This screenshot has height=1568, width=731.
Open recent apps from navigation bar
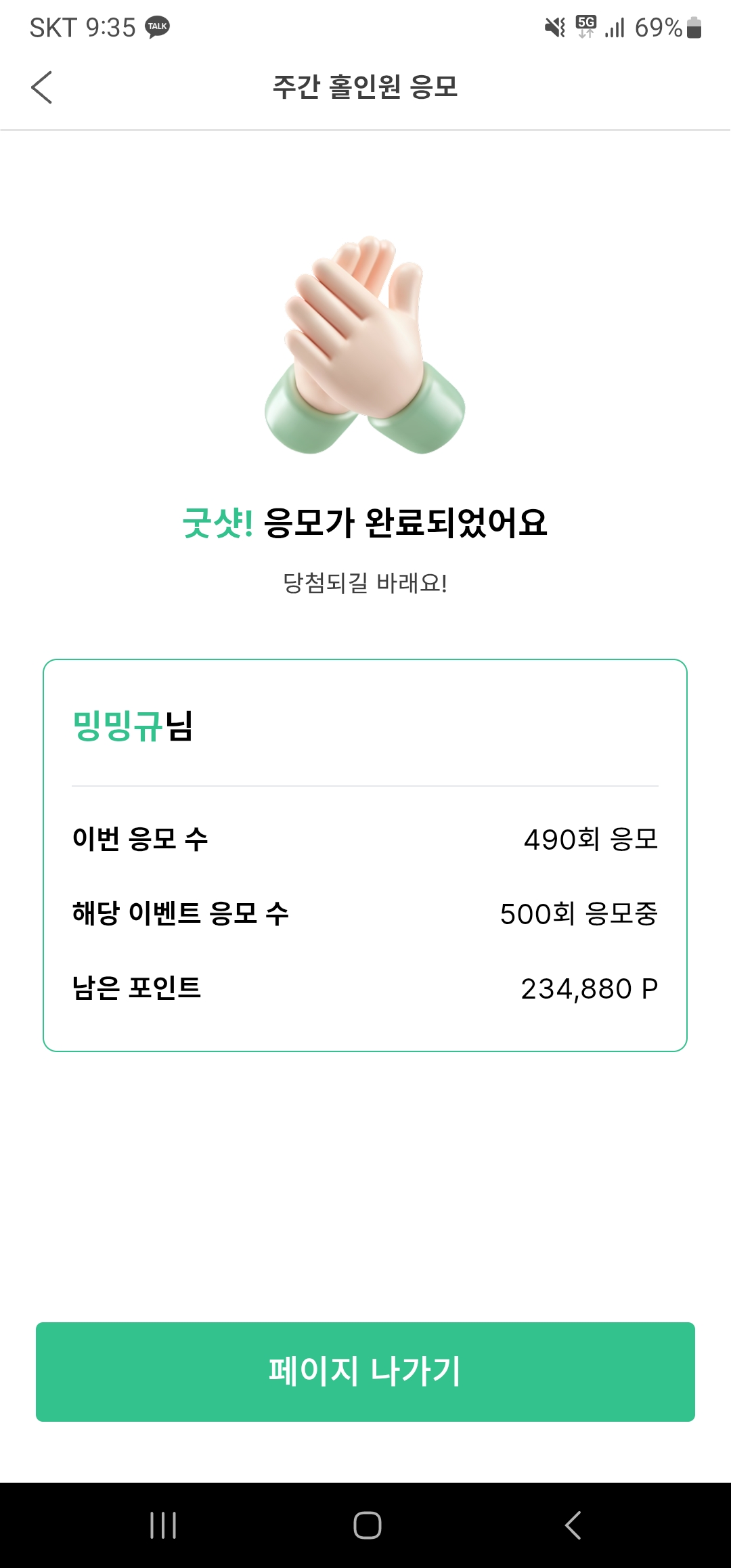point(163,1525)
